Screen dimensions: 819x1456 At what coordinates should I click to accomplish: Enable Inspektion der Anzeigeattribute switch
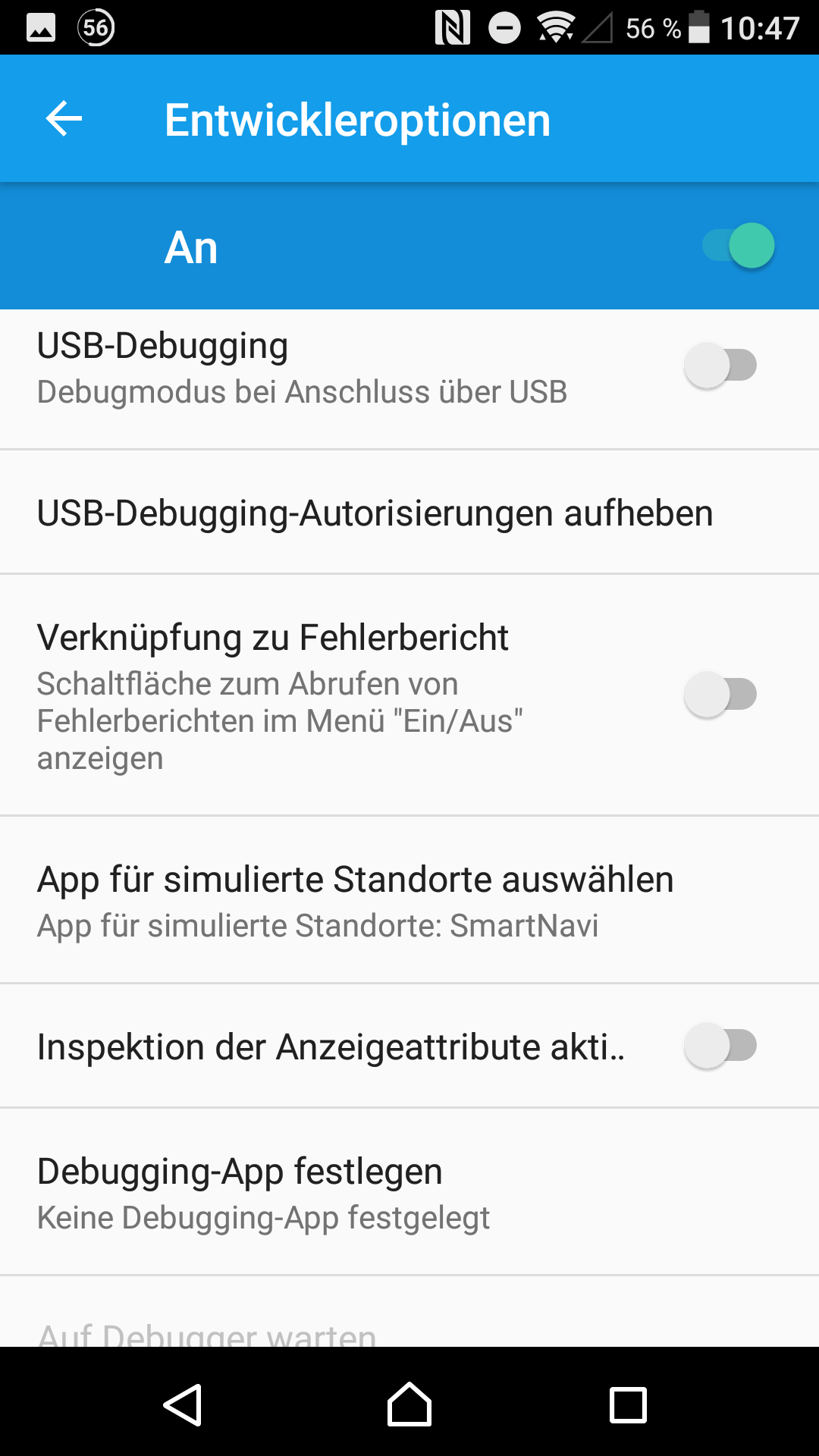720,1046
